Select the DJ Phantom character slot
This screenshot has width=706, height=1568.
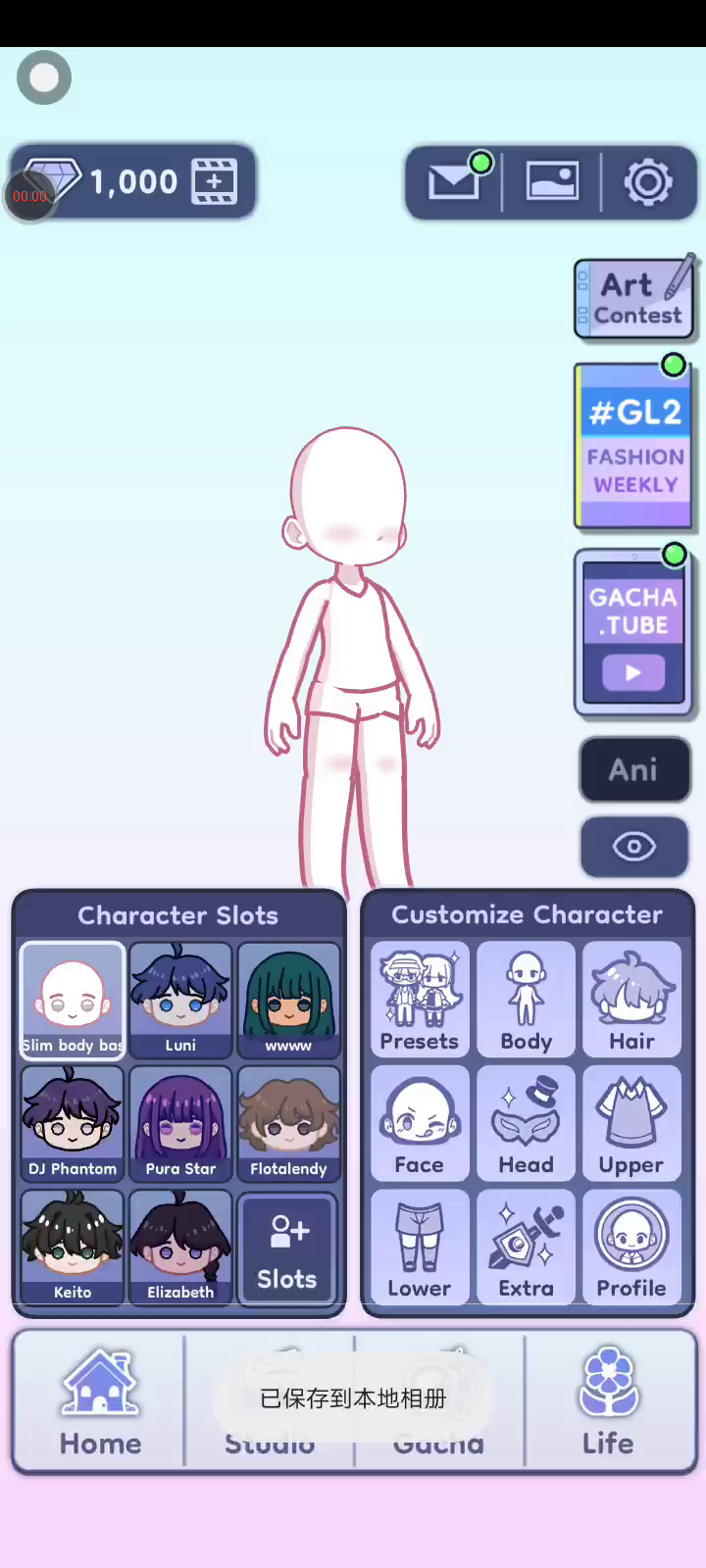(73, 1123)
